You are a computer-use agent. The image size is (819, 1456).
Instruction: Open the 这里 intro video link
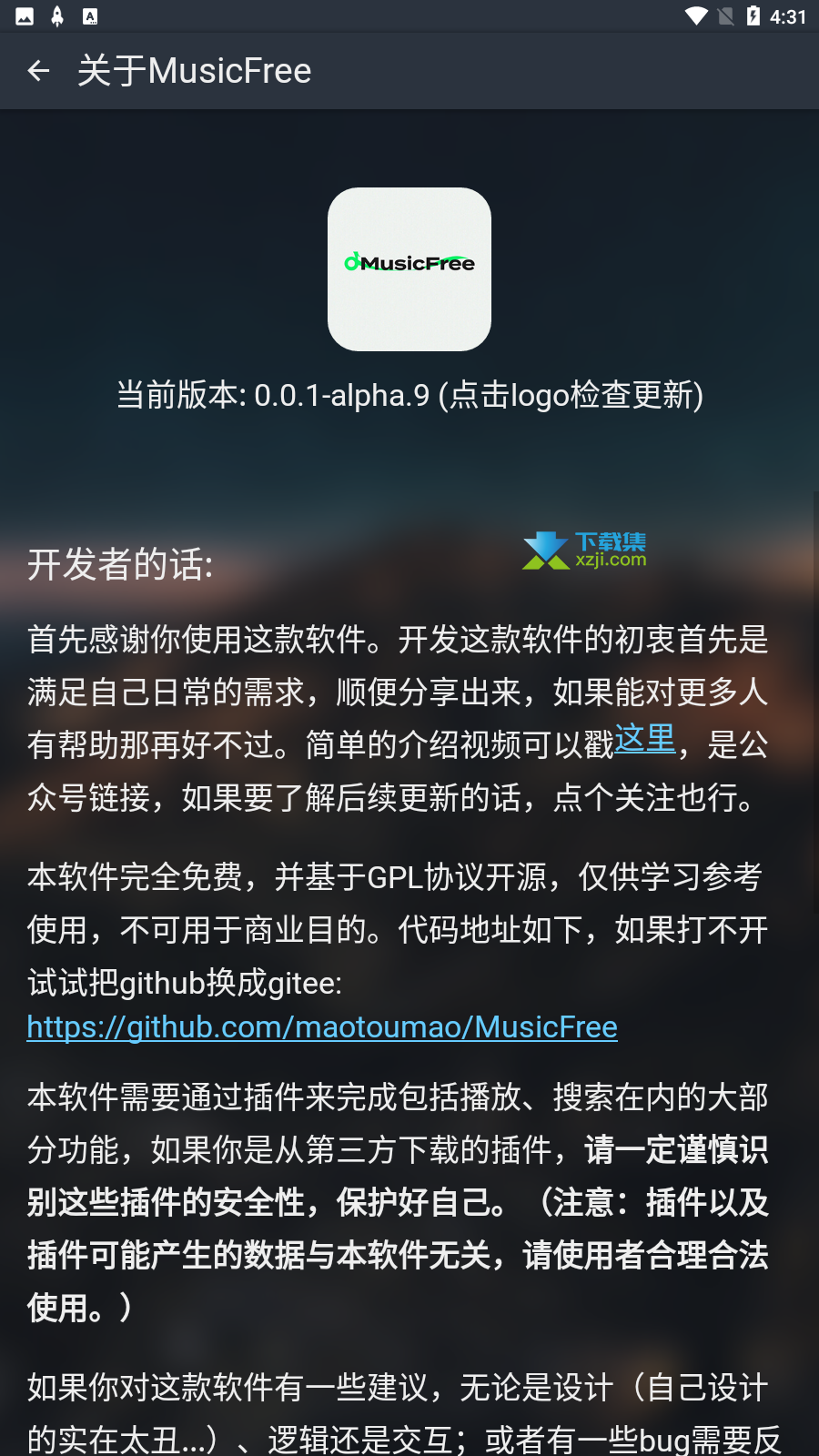coord(645,738)
